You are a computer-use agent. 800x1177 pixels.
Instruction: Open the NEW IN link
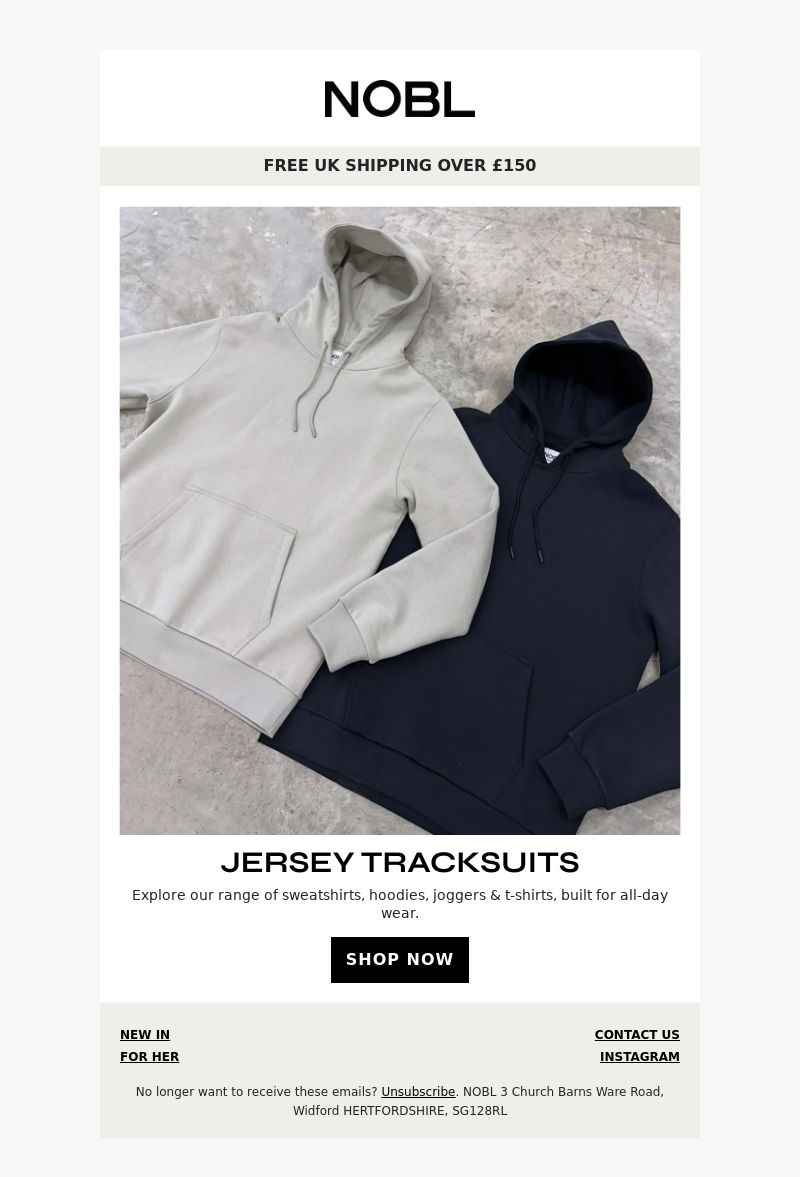tap(145, 1035)
